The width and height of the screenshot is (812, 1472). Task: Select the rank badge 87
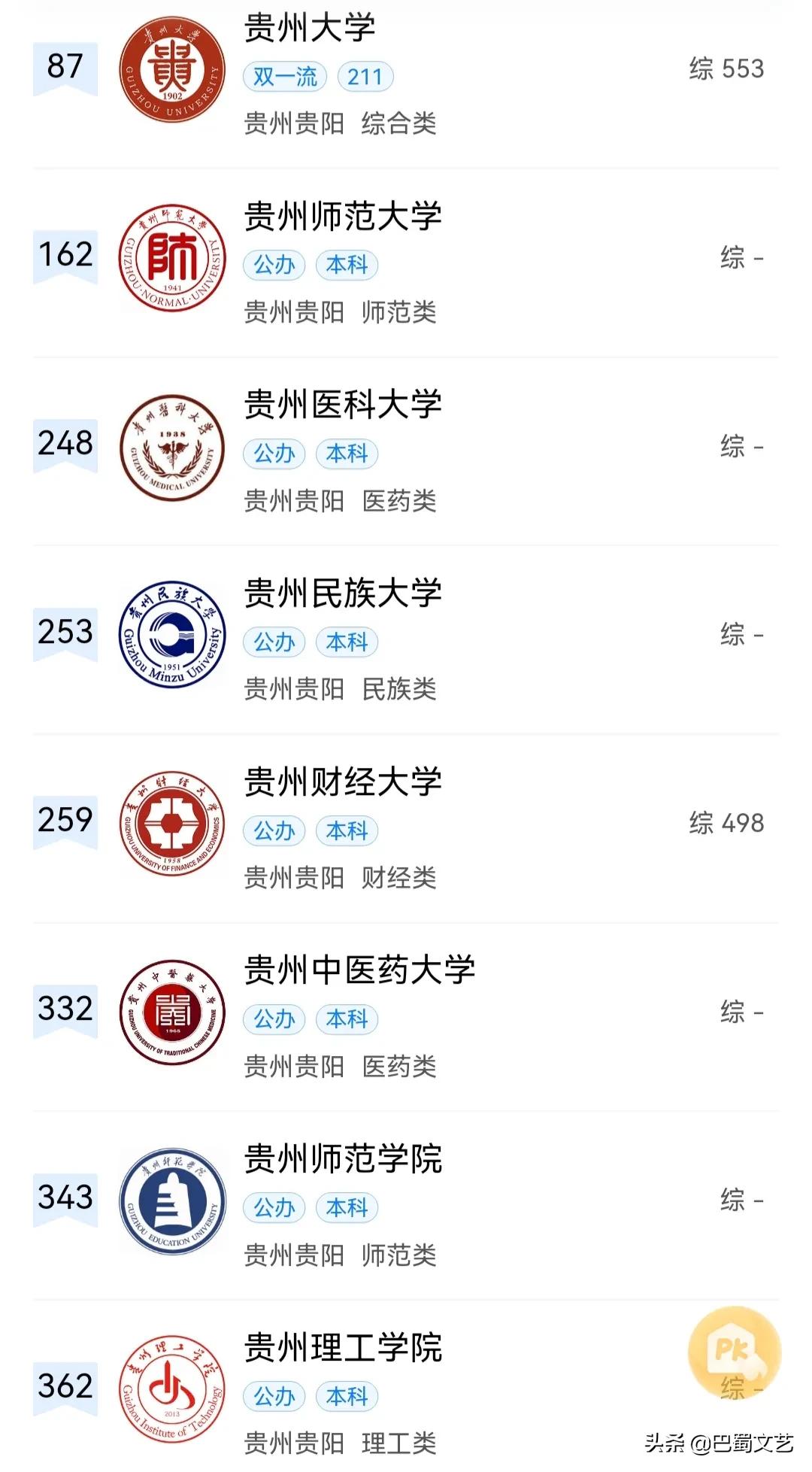click(66, 68)
